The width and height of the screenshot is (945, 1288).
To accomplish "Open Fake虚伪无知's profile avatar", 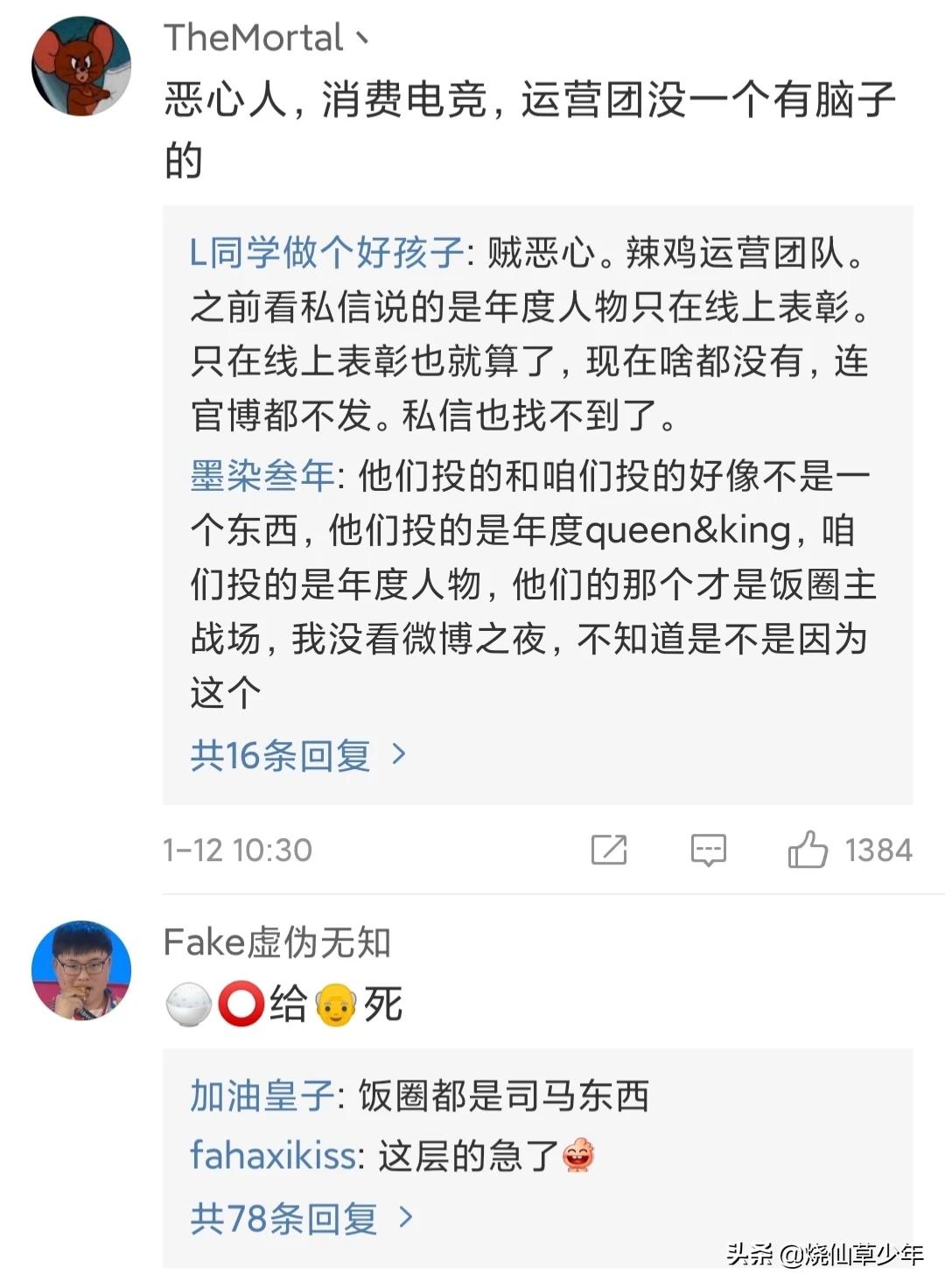I will click(80, 969).
